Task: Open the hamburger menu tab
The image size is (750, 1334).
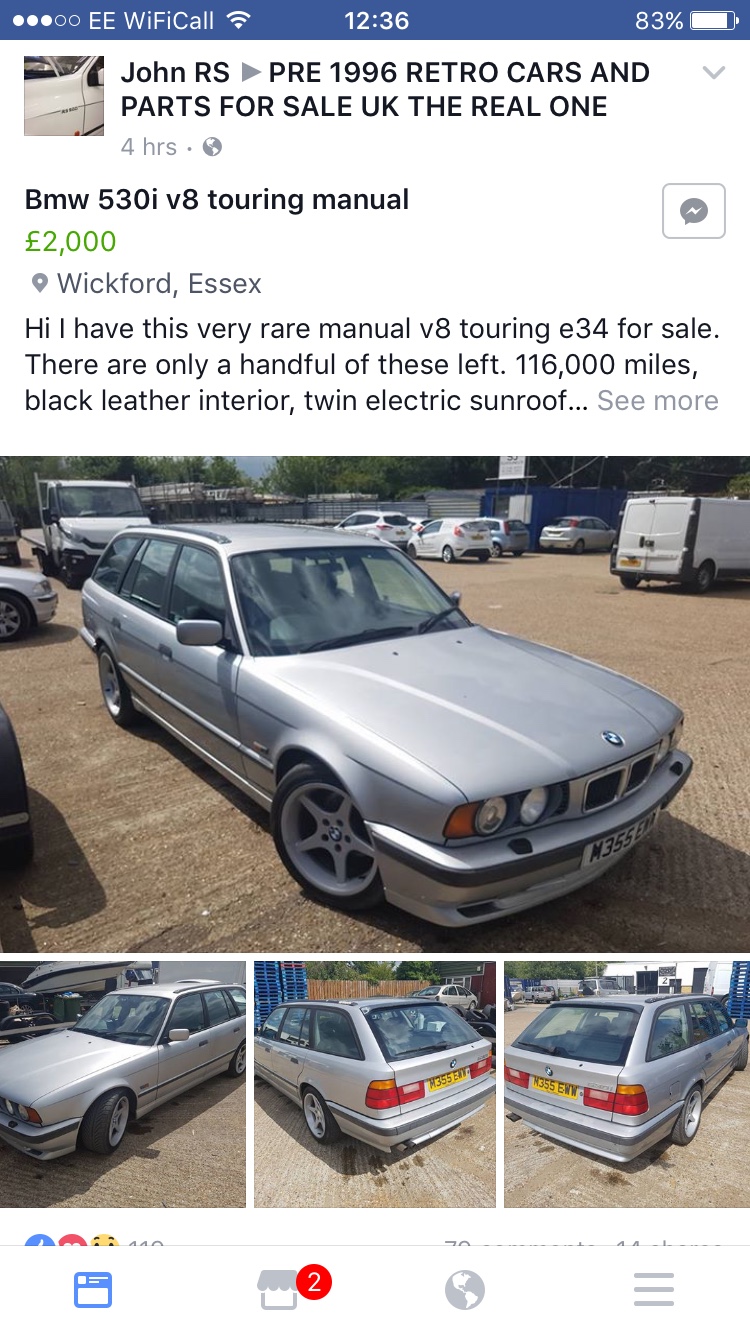Action: click(654, 1290)
